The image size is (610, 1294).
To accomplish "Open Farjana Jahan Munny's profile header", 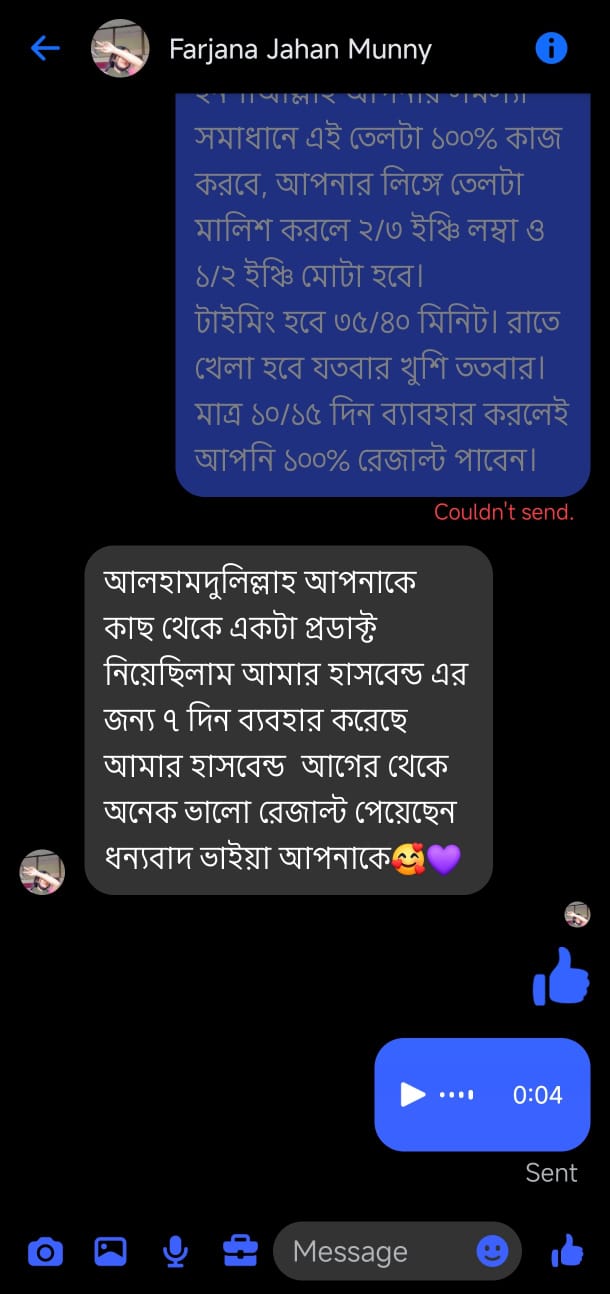I will pos(300,49).
